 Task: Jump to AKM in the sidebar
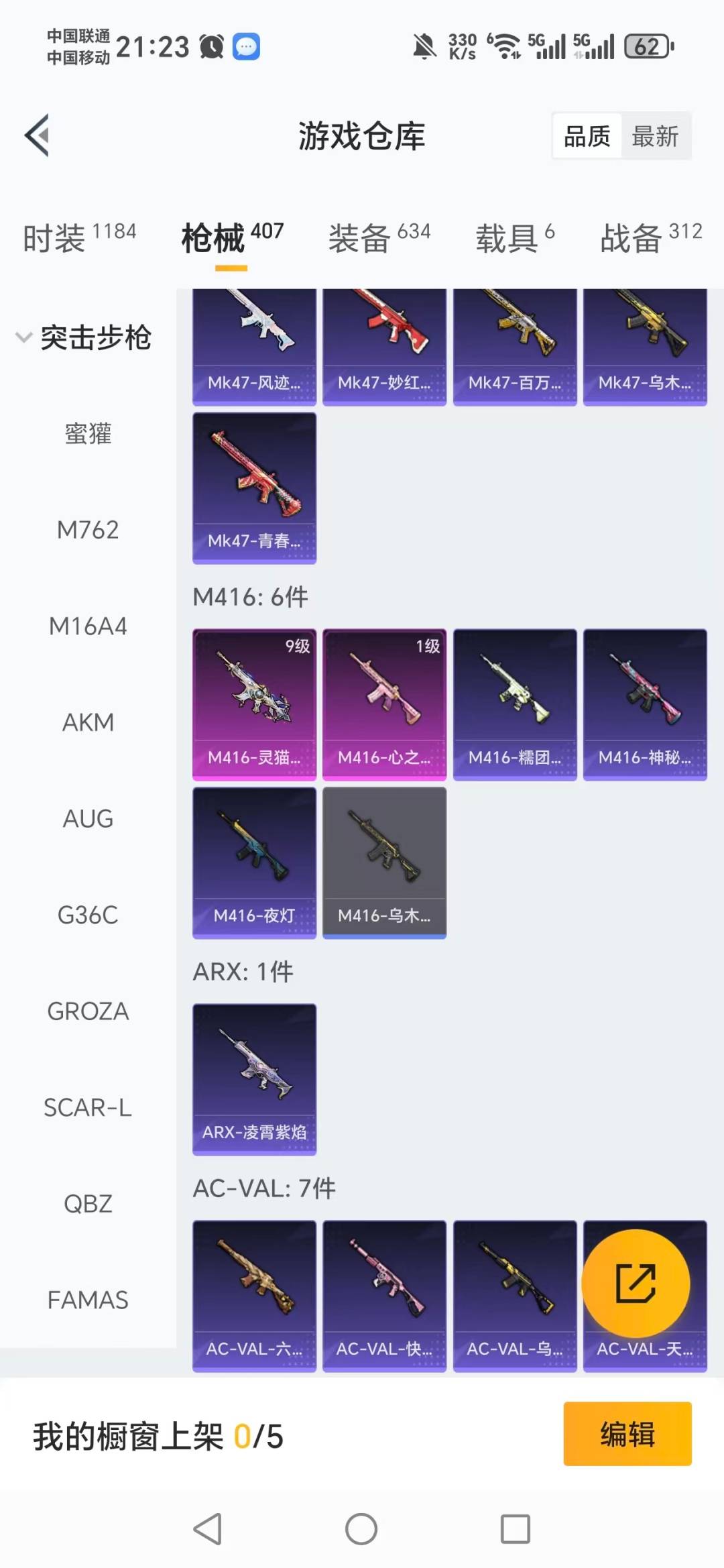coord(88,722)
